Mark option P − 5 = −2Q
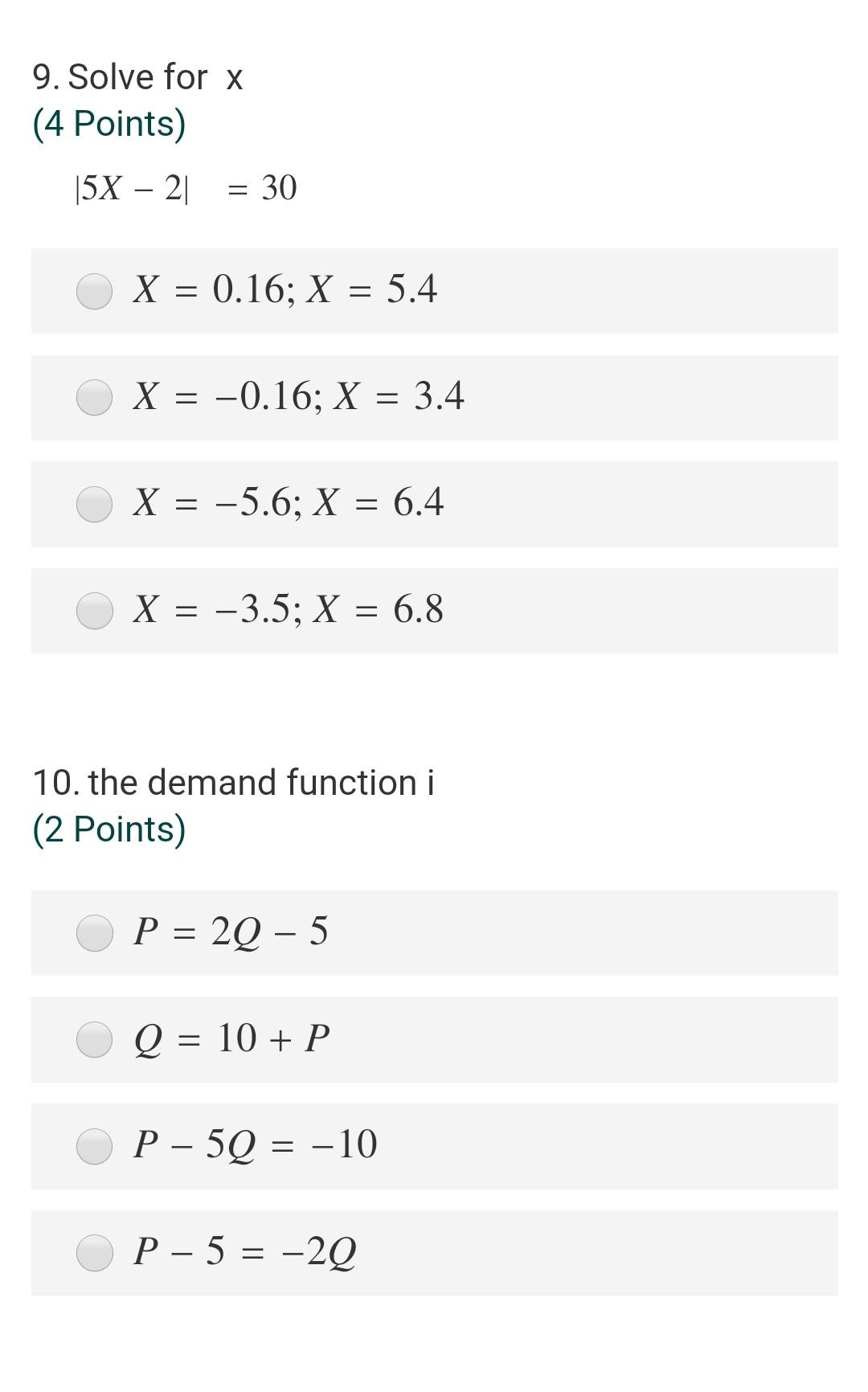Viewport: 868px width, 1392px height. (x=94, y=1253)
